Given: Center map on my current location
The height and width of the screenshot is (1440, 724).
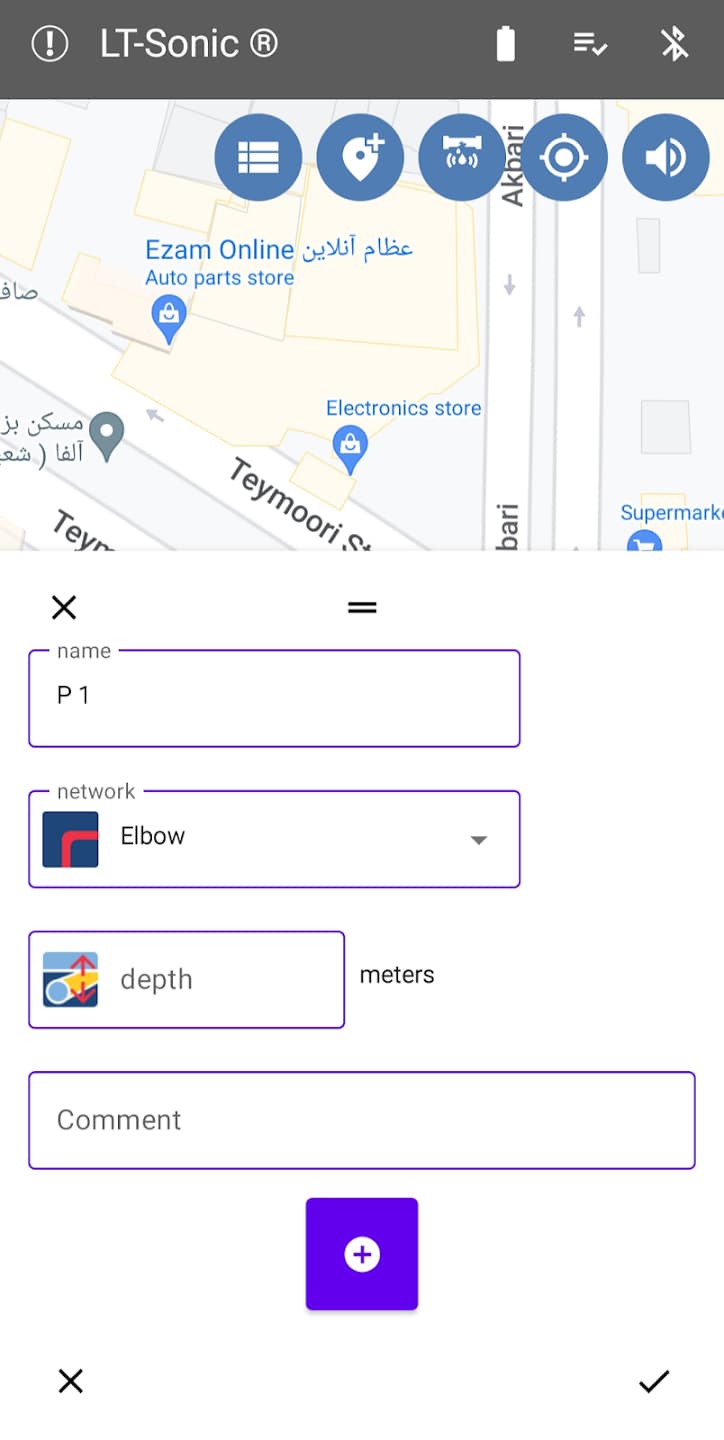Looking at the screenshot, I should point(564,158).
